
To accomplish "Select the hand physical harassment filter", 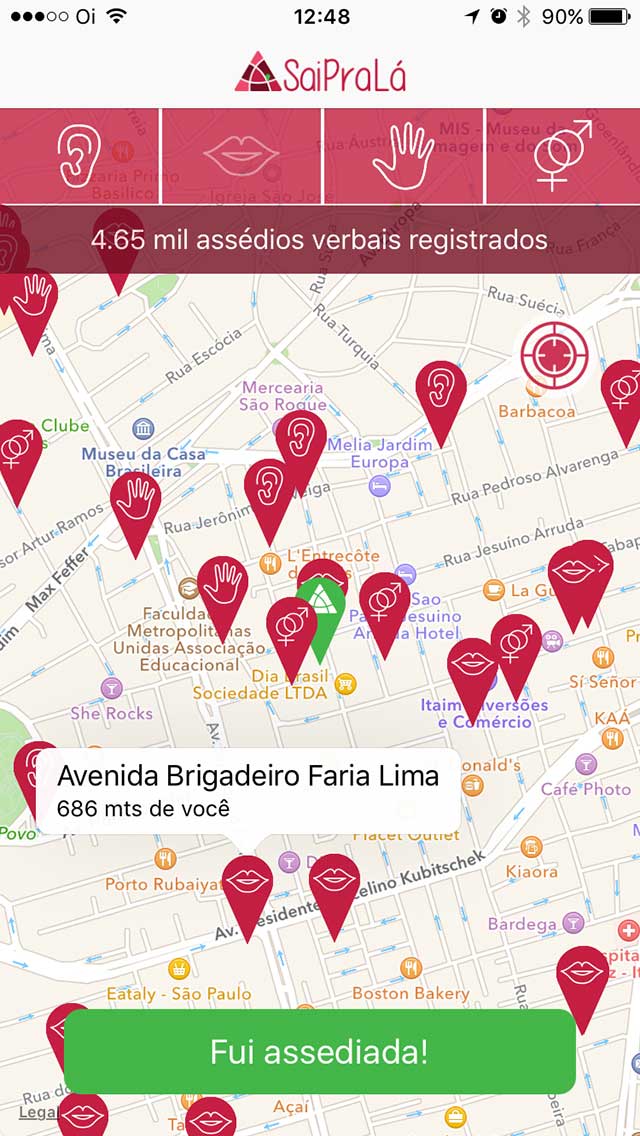I will [403, 156].
